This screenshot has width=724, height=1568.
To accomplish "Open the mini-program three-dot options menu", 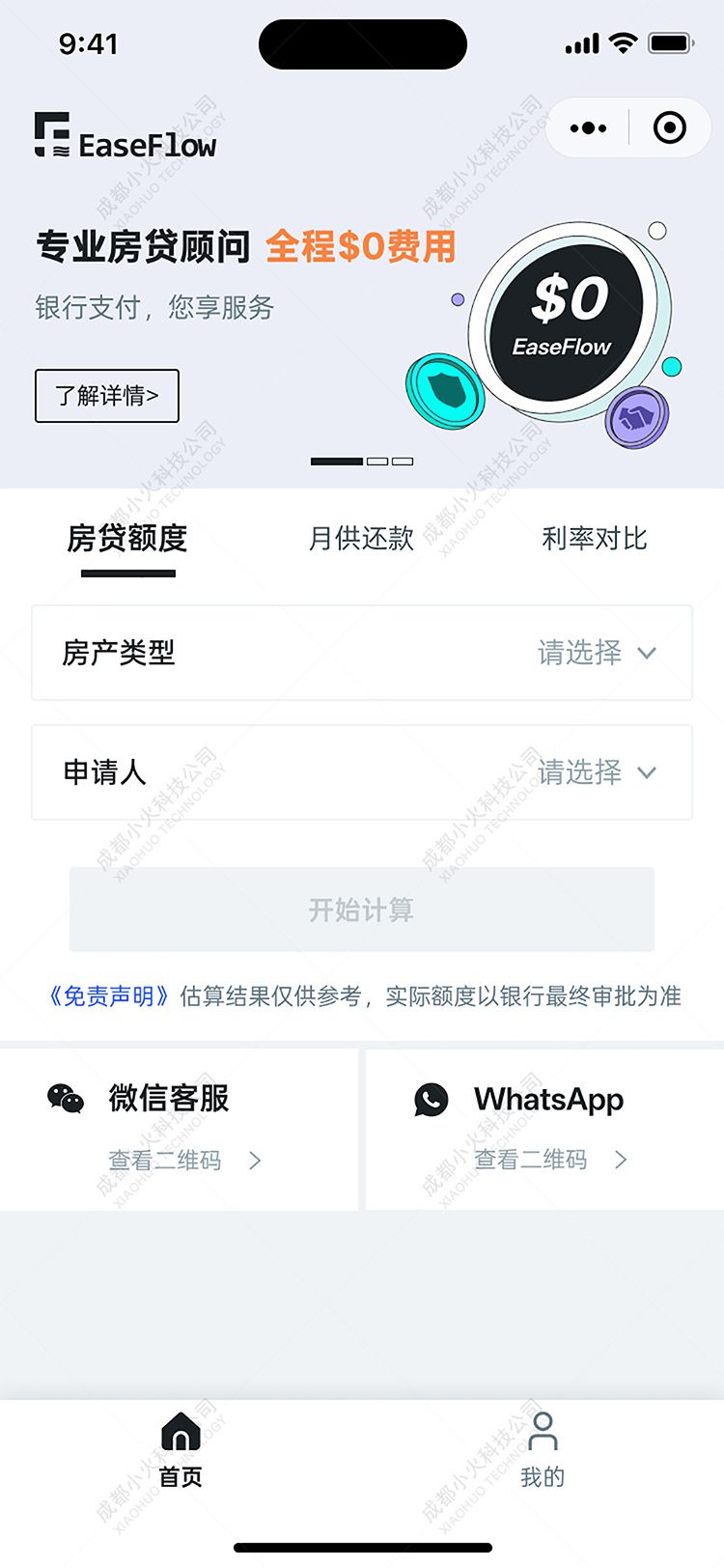I will pos(587,126).
